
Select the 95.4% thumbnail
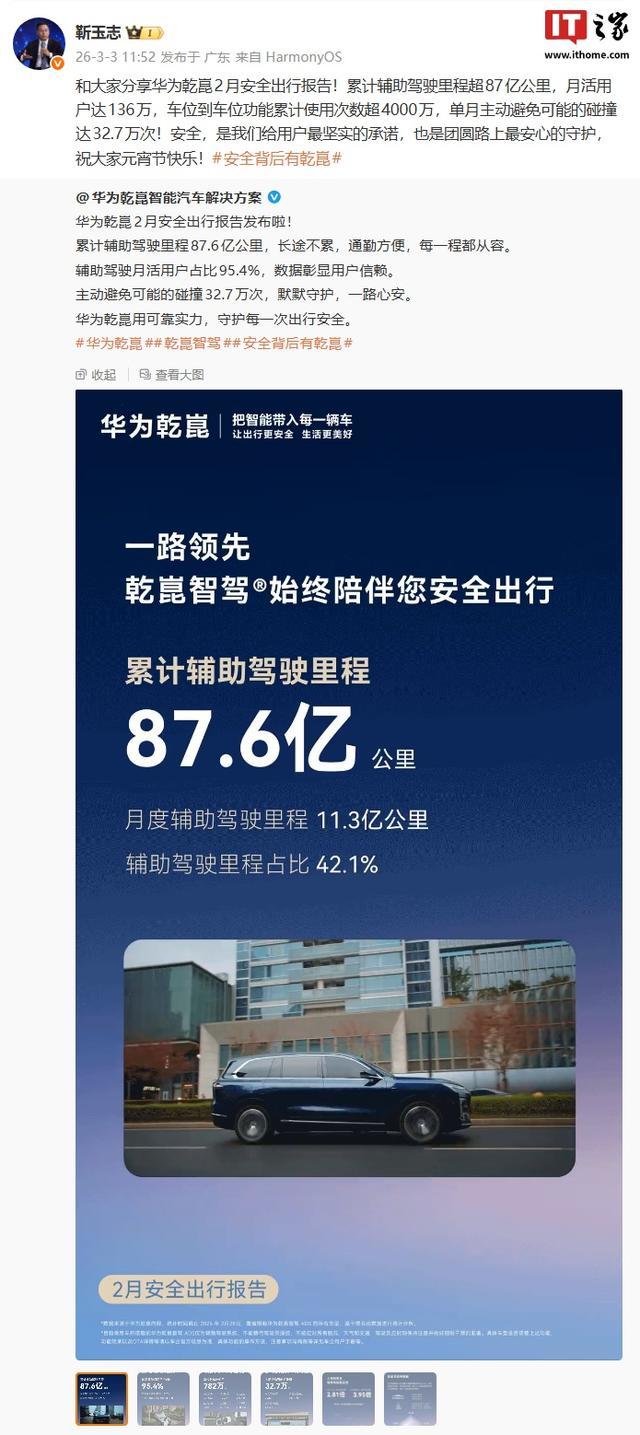coord(163,1398)
